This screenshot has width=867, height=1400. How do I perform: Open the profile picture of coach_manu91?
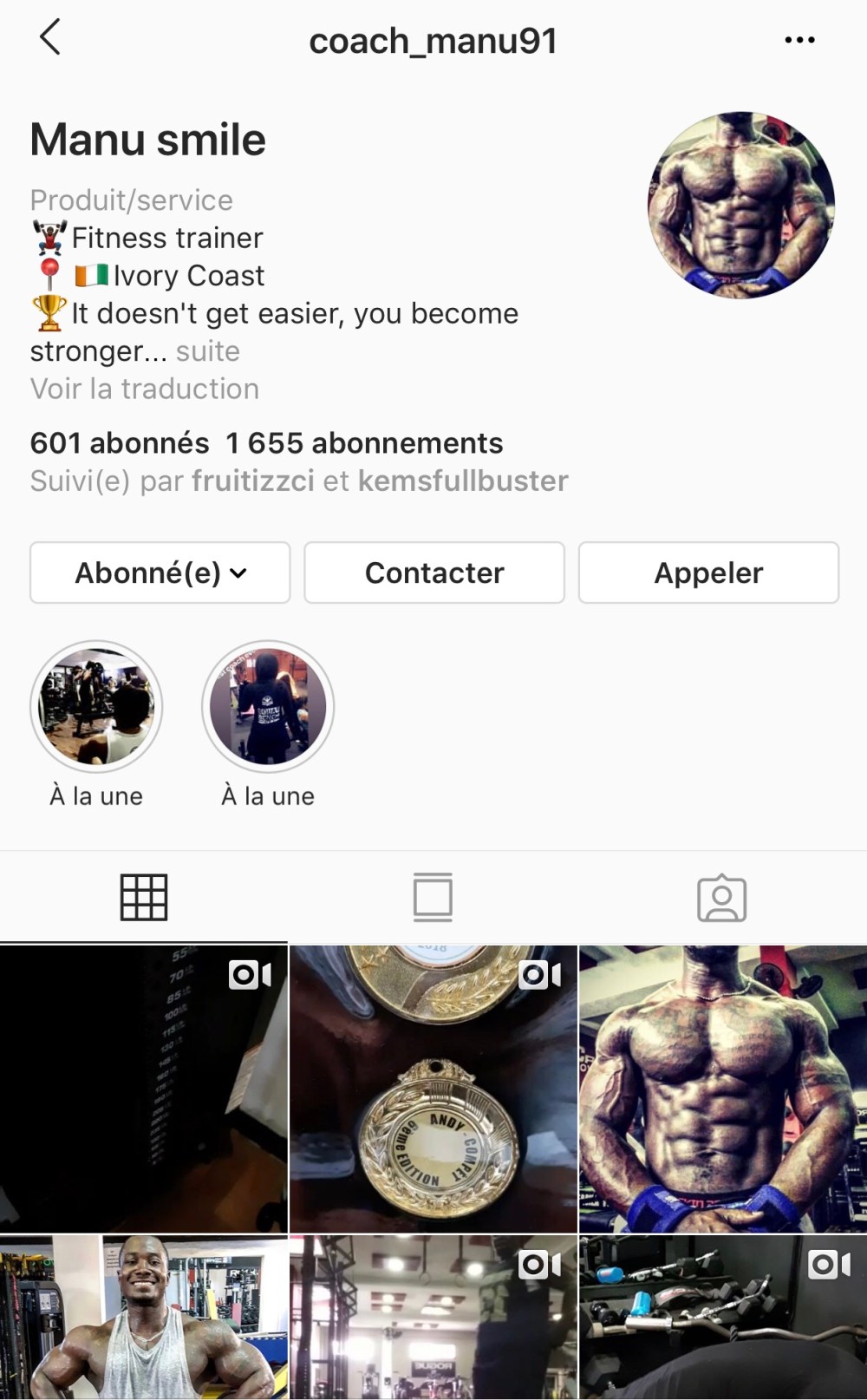point(741,206)
